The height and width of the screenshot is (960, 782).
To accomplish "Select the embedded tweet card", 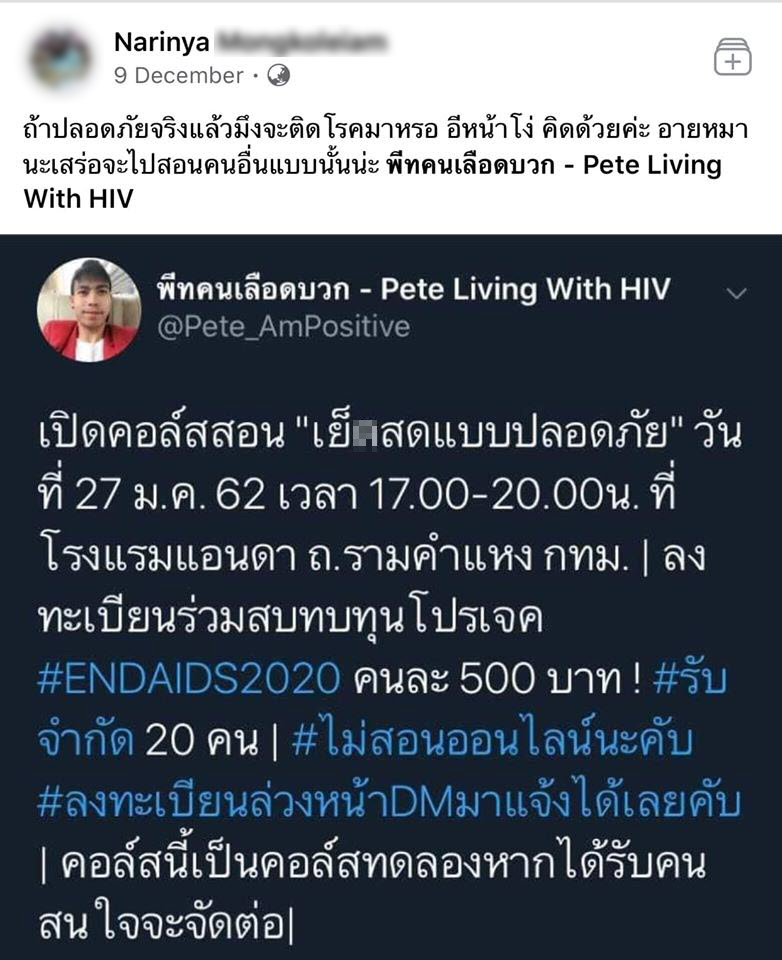I will tap(391, 590).
